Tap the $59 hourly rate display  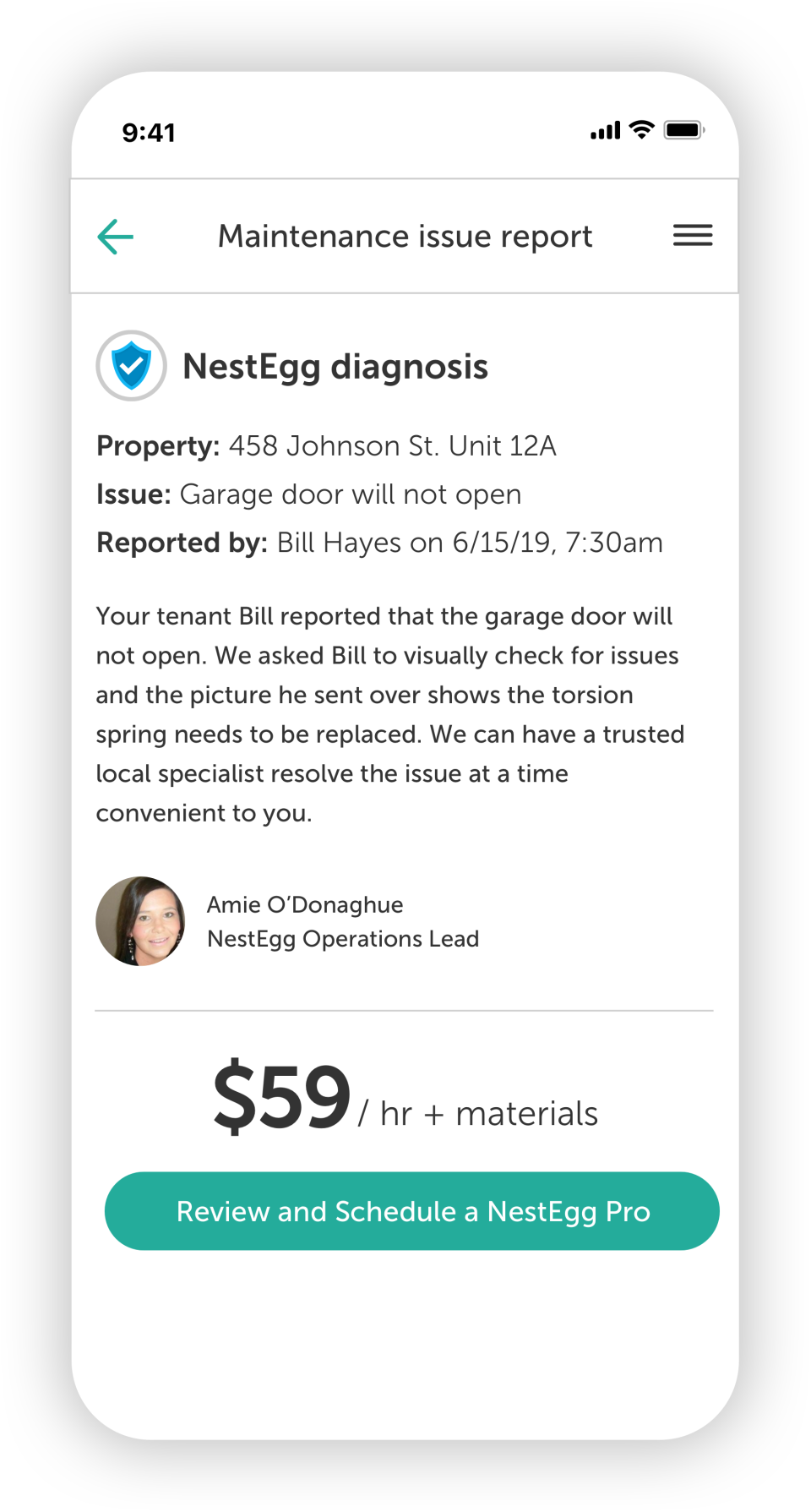[x=281, y=1094]
